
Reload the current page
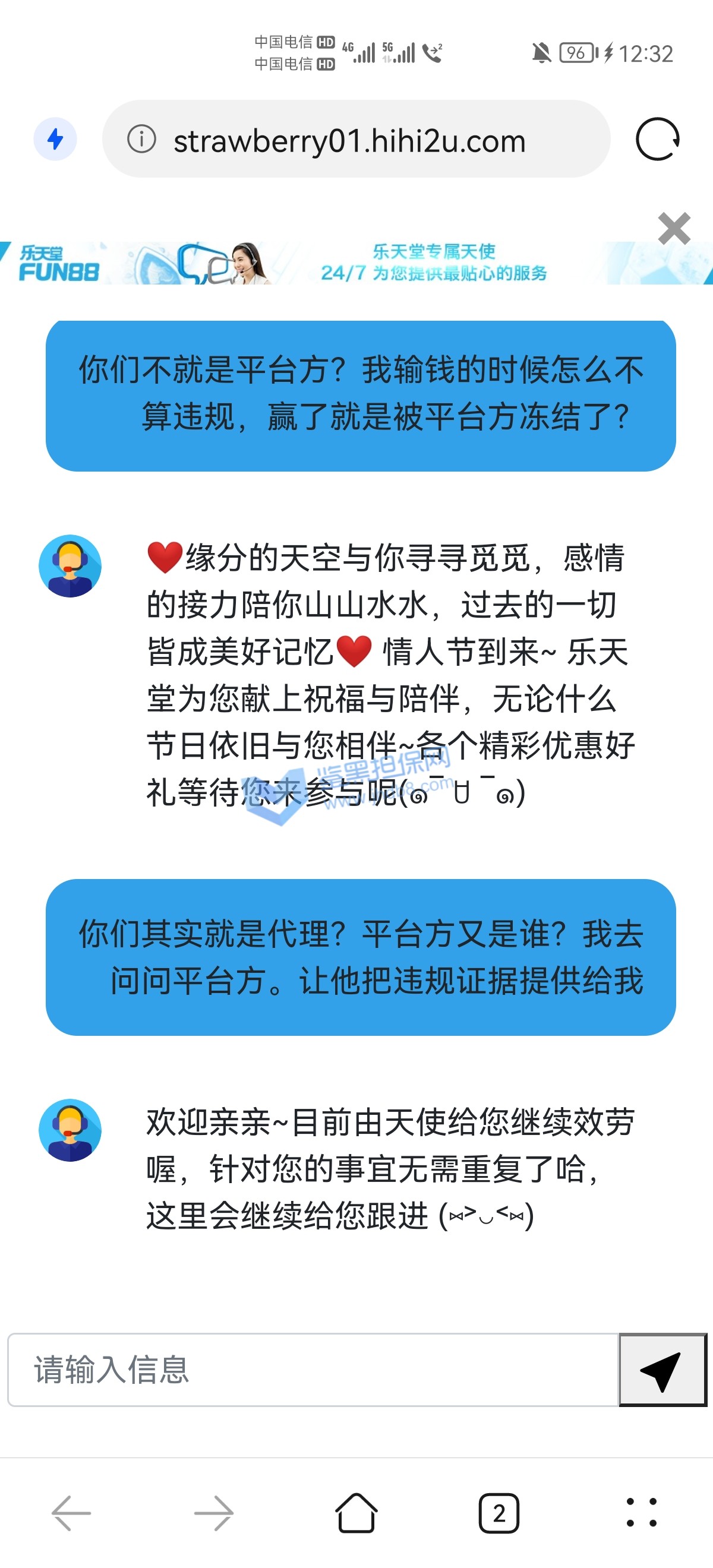coord(657,140)
